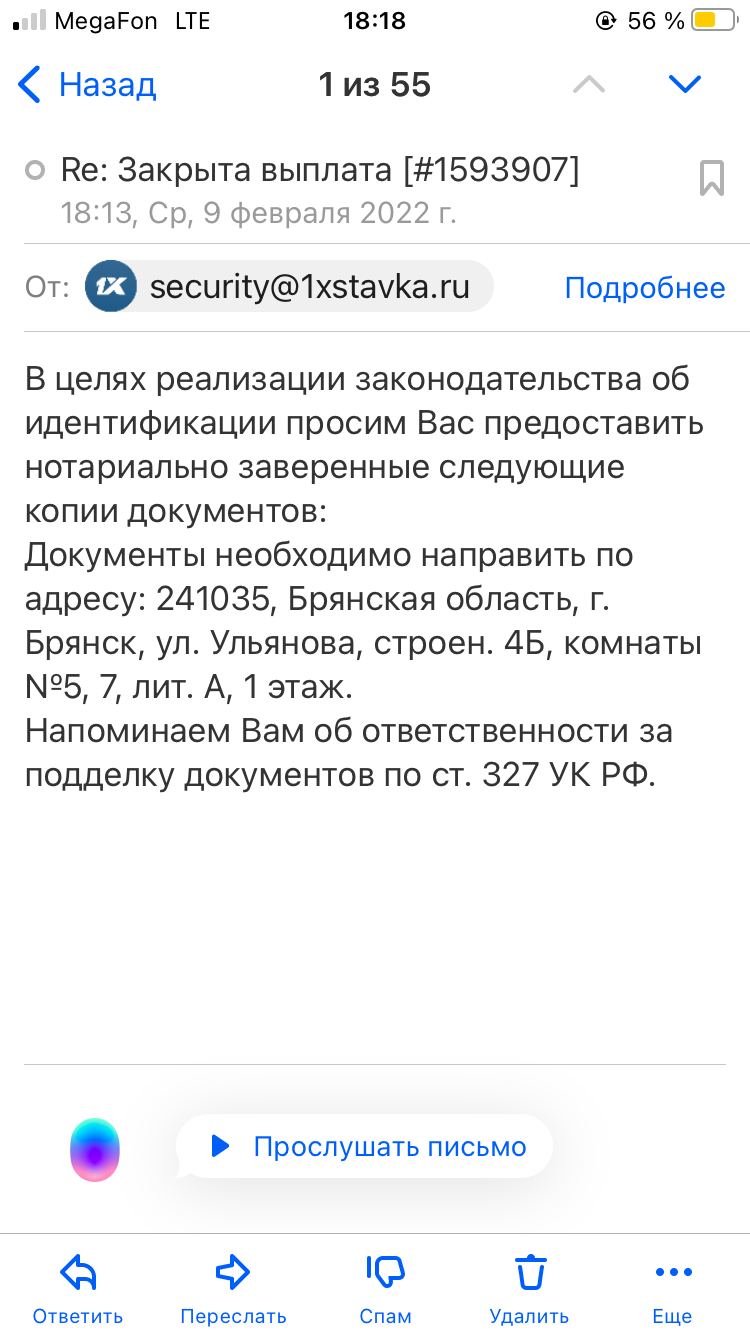Open the next email with down arrow
Image resolution: width=750 pixels, height=1334 pixels.
point(685,84)
